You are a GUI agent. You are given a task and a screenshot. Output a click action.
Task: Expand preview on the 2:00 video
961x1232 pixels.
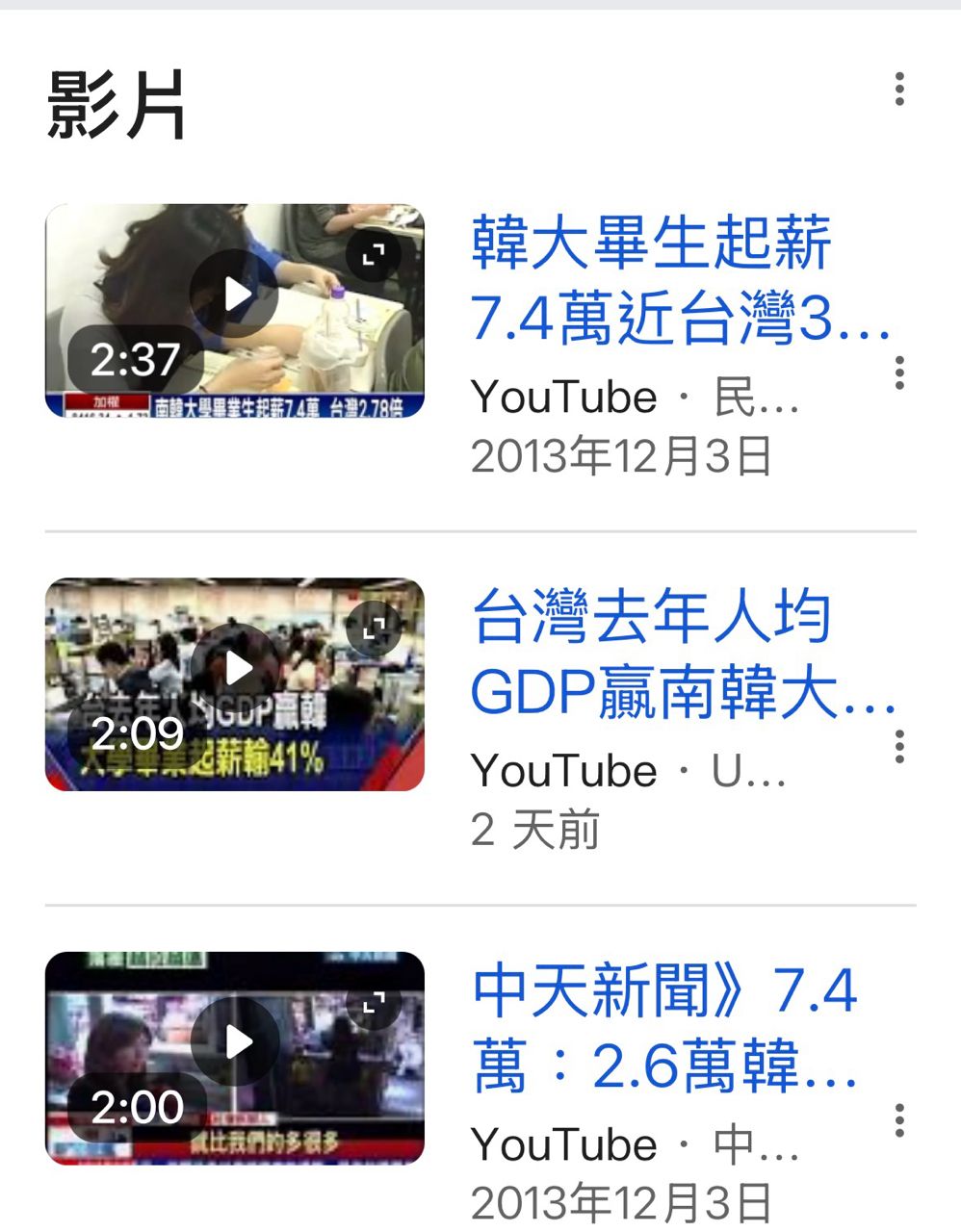[x=374, y=1003]
